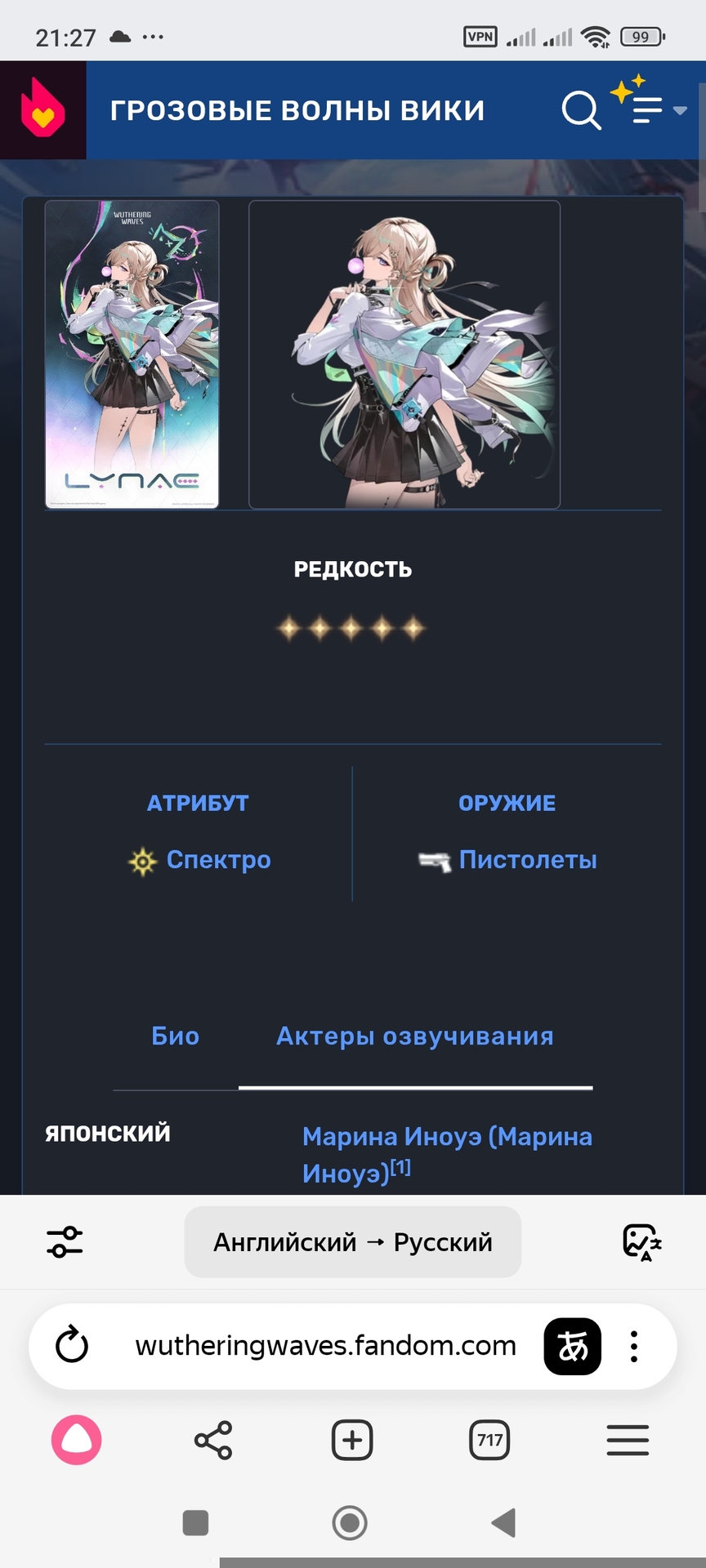
Task: Open the three-dot browser menu
Action: click(633, 1346)
